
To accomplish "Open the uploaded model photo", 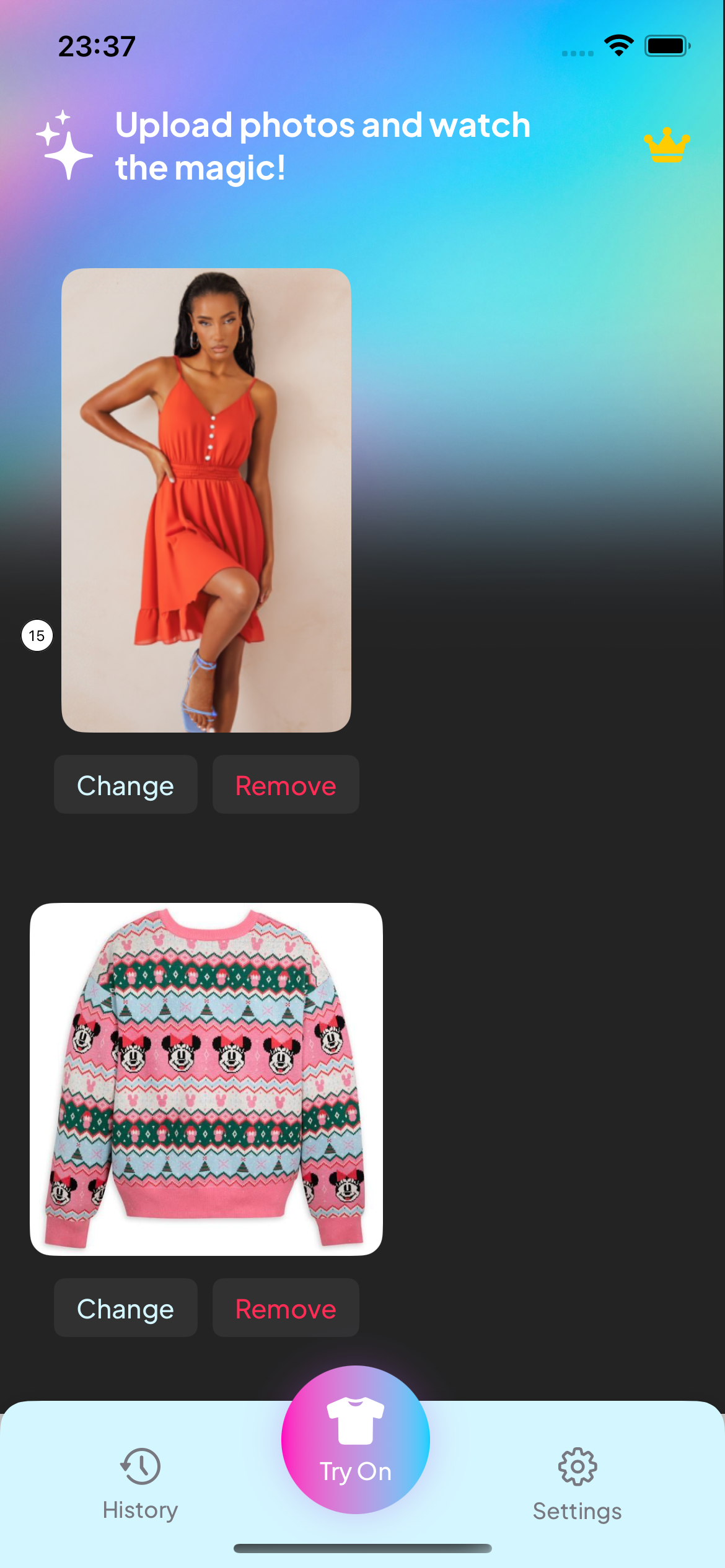I will point(206,500).
